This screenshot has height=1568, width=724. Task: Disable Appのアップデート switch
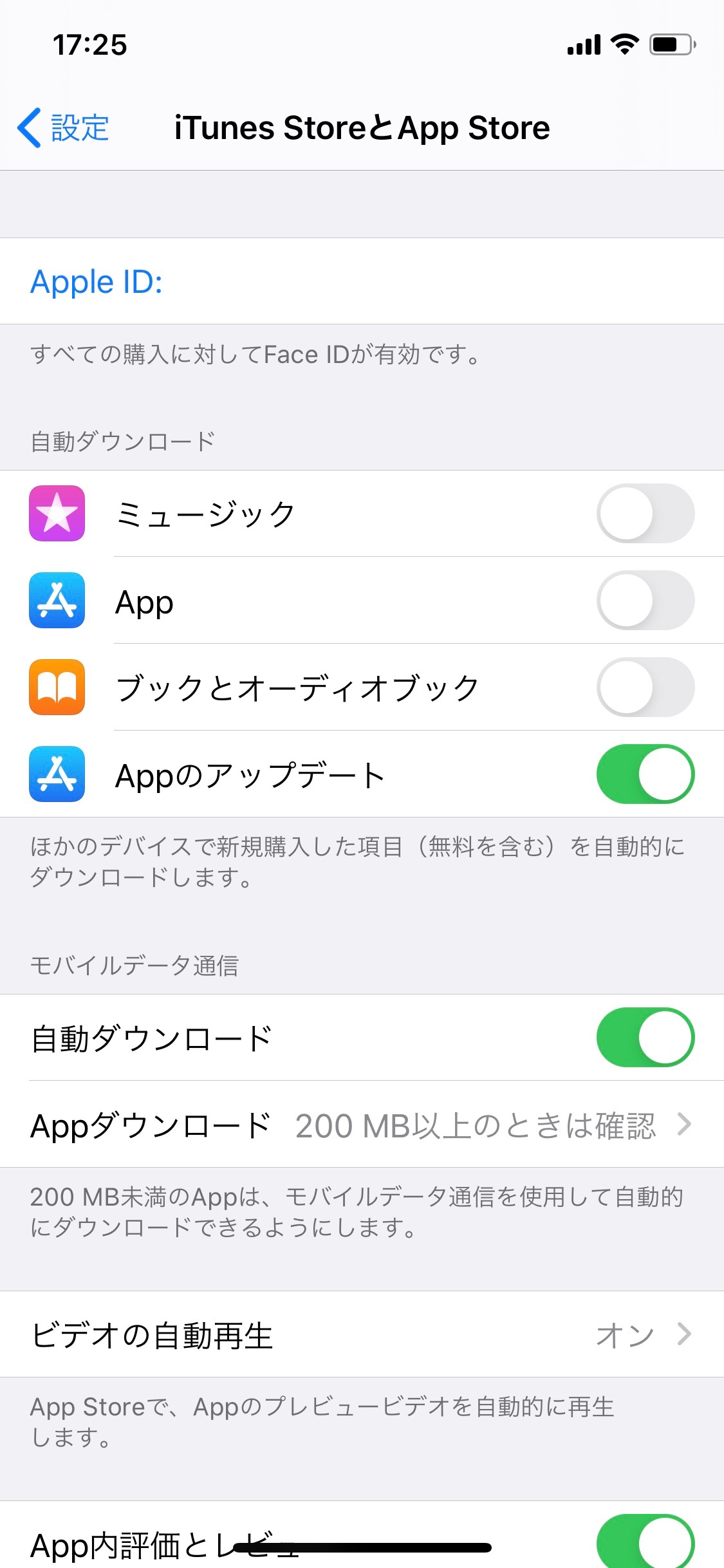[645, 774]
